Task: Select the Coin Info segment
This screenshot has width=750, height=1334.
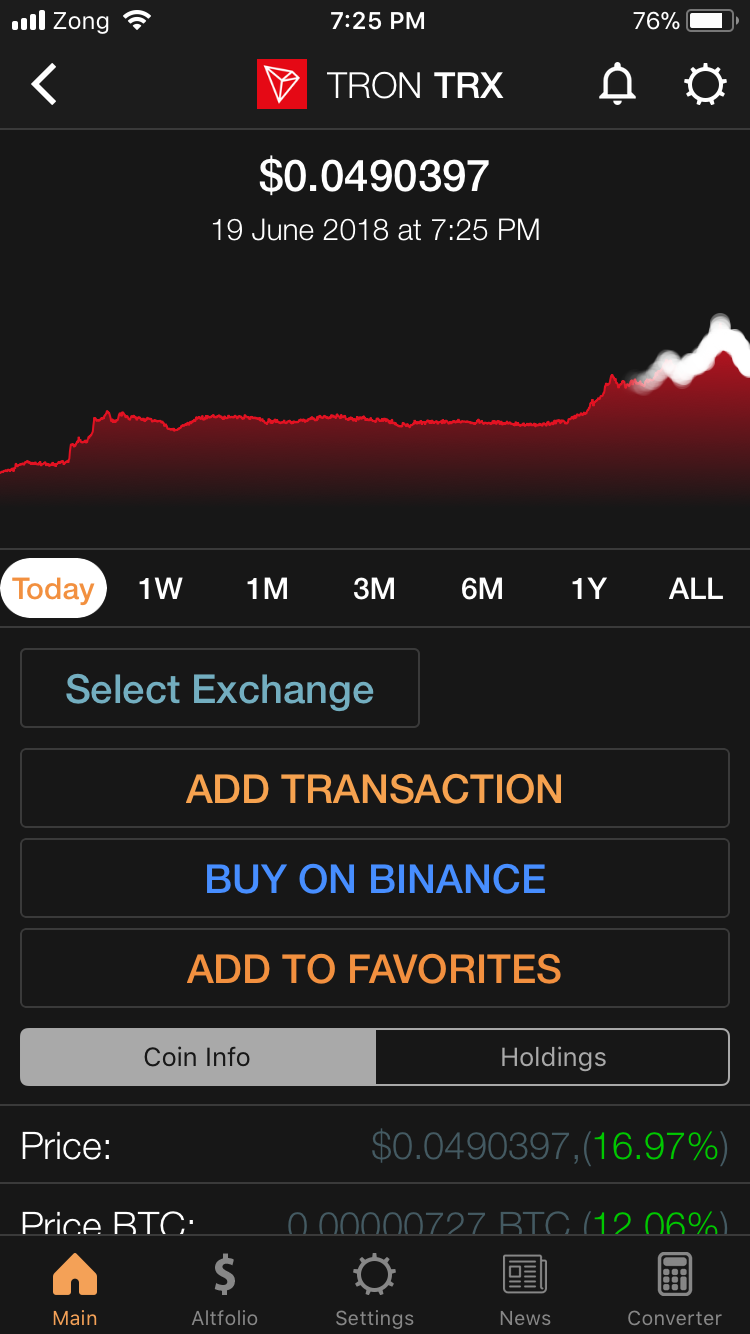Action: (x=198, y=1057)
